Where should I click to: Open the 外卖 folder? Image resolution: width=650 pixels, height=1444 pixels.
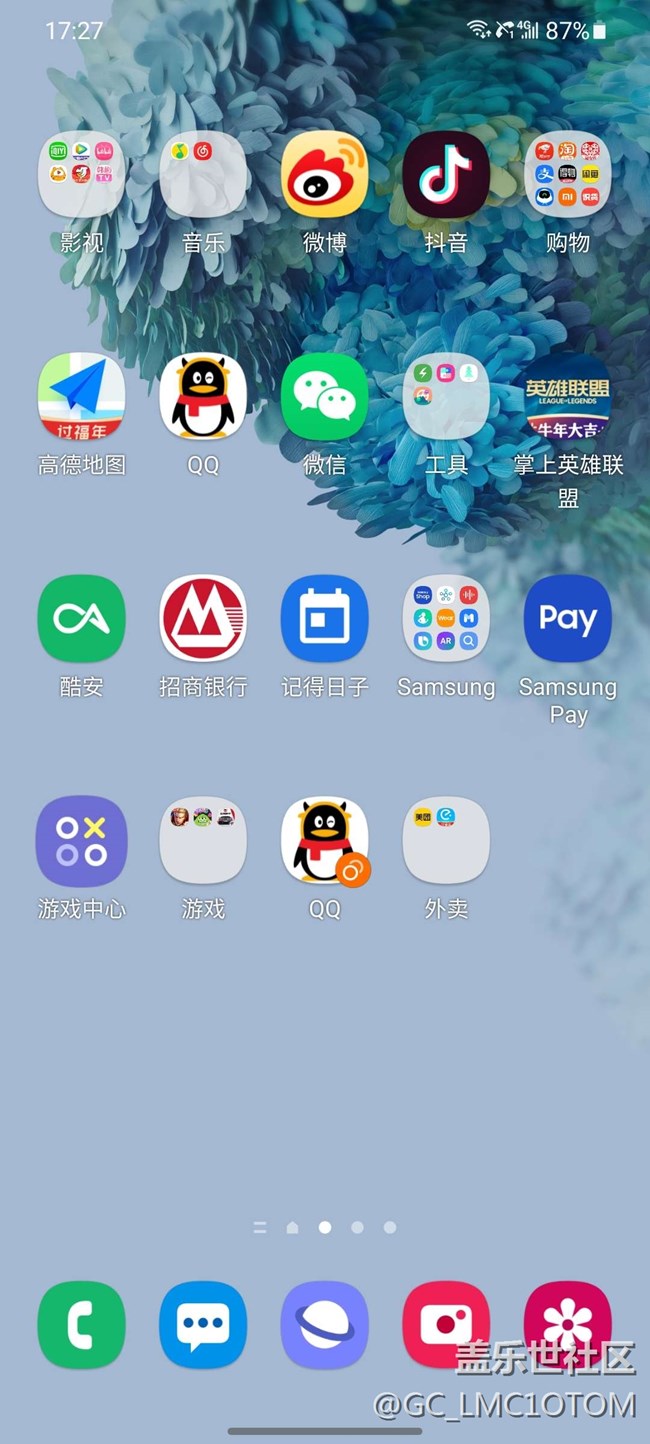(x=446, y=841)
